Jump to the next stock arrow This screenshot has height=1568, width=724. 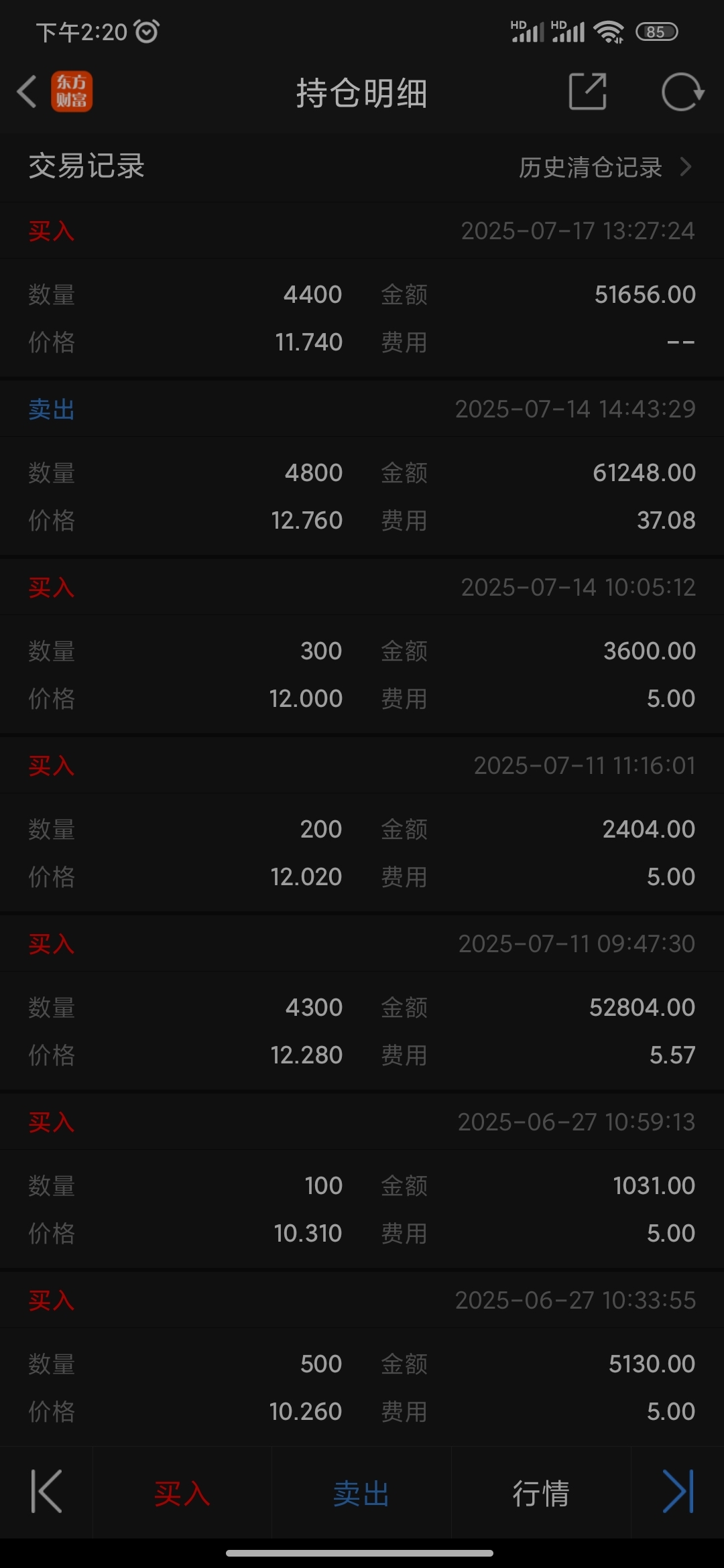coord(678,1492)
